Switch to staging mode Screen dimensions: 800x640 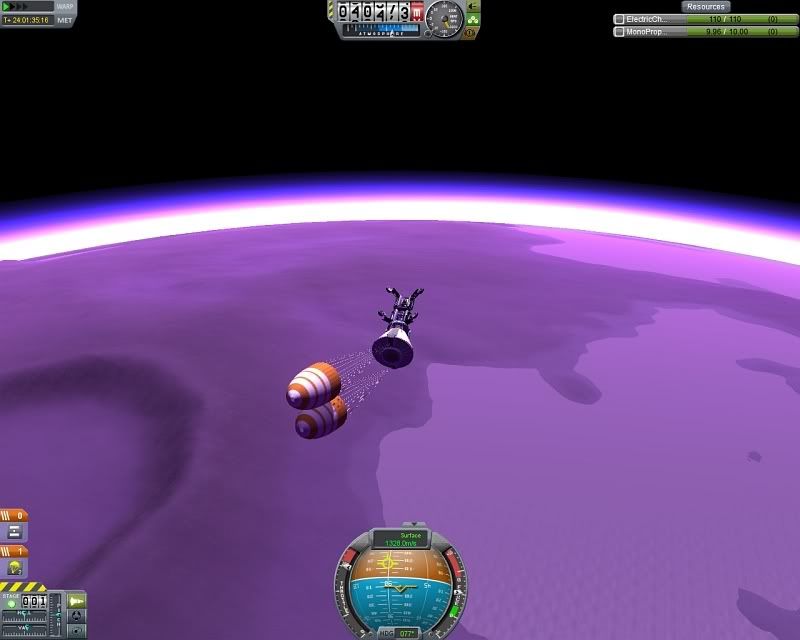pyautogui.click(x=77, y=600)
